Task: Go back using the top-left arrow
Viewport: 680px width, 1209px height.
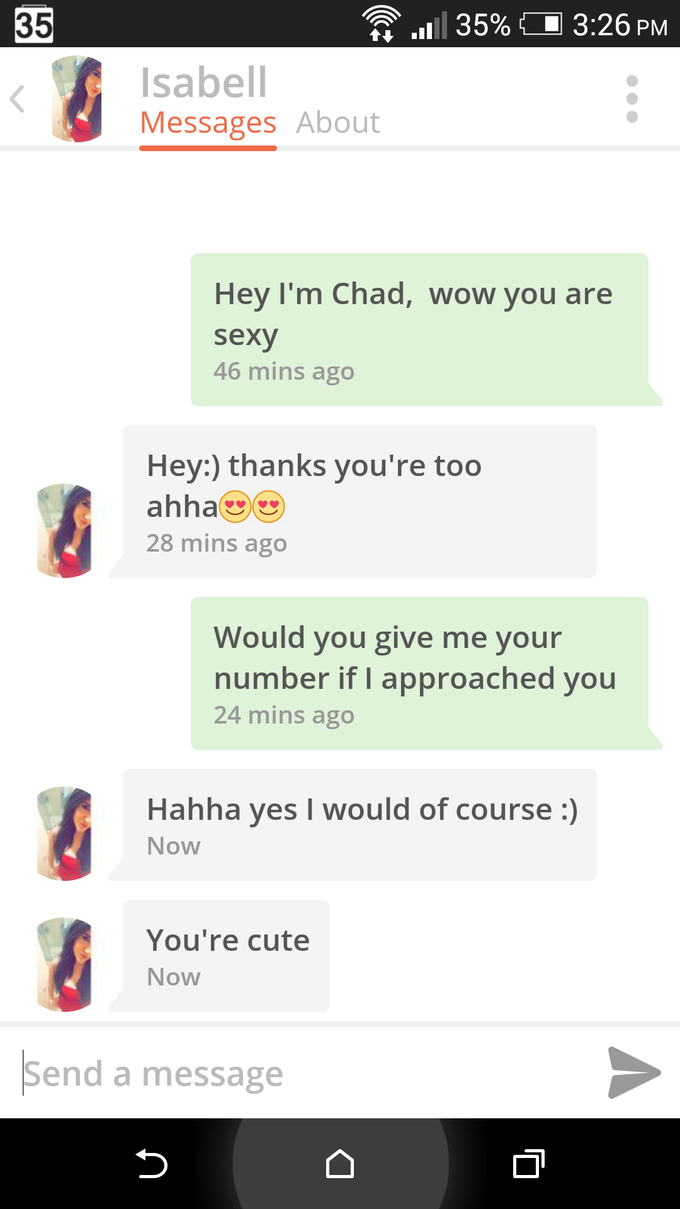Action: point(18,99)
